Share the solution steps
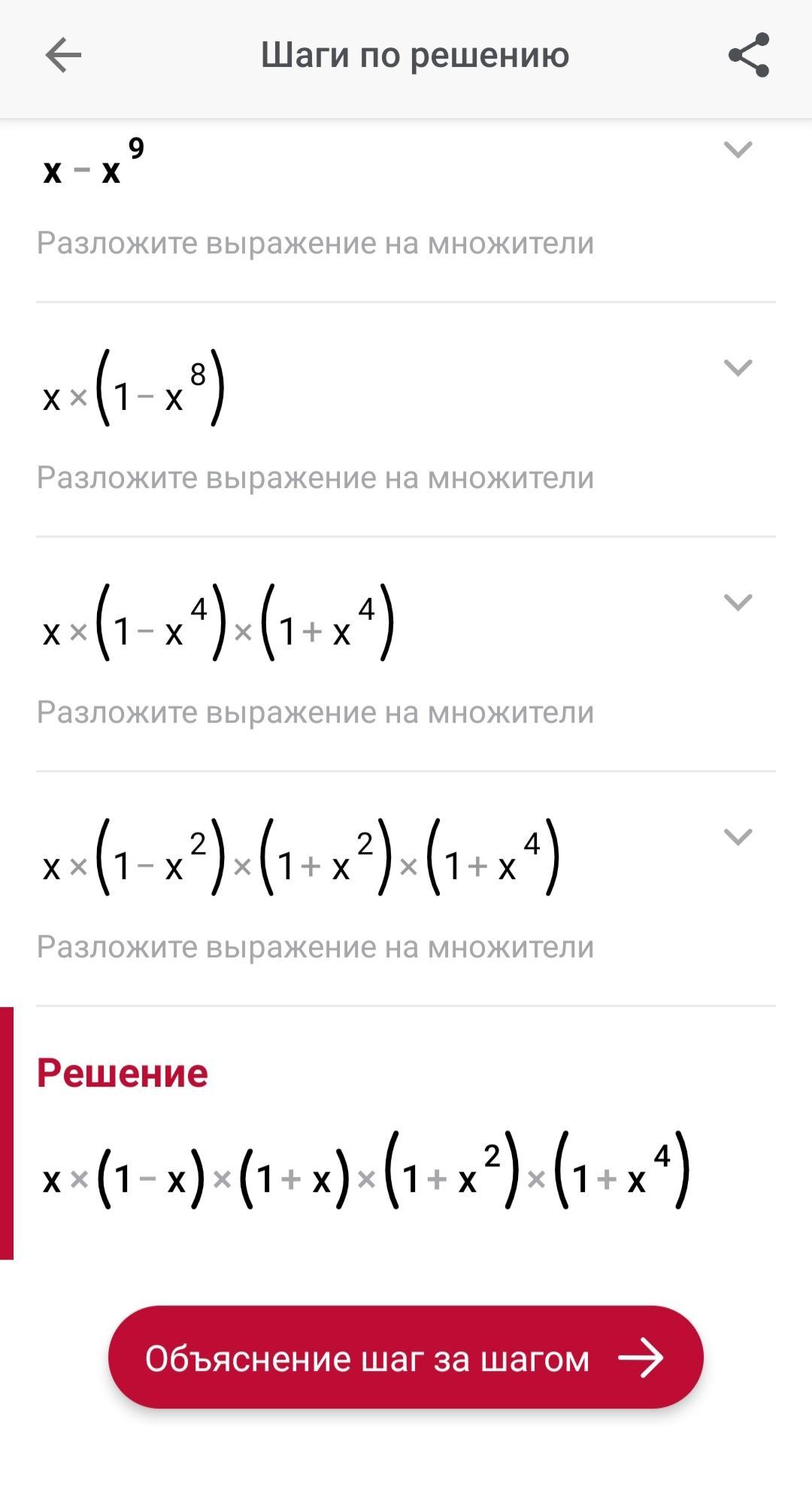Image resolution: width=812 pixels, height=1489 pixels. (x=749, y=55)
